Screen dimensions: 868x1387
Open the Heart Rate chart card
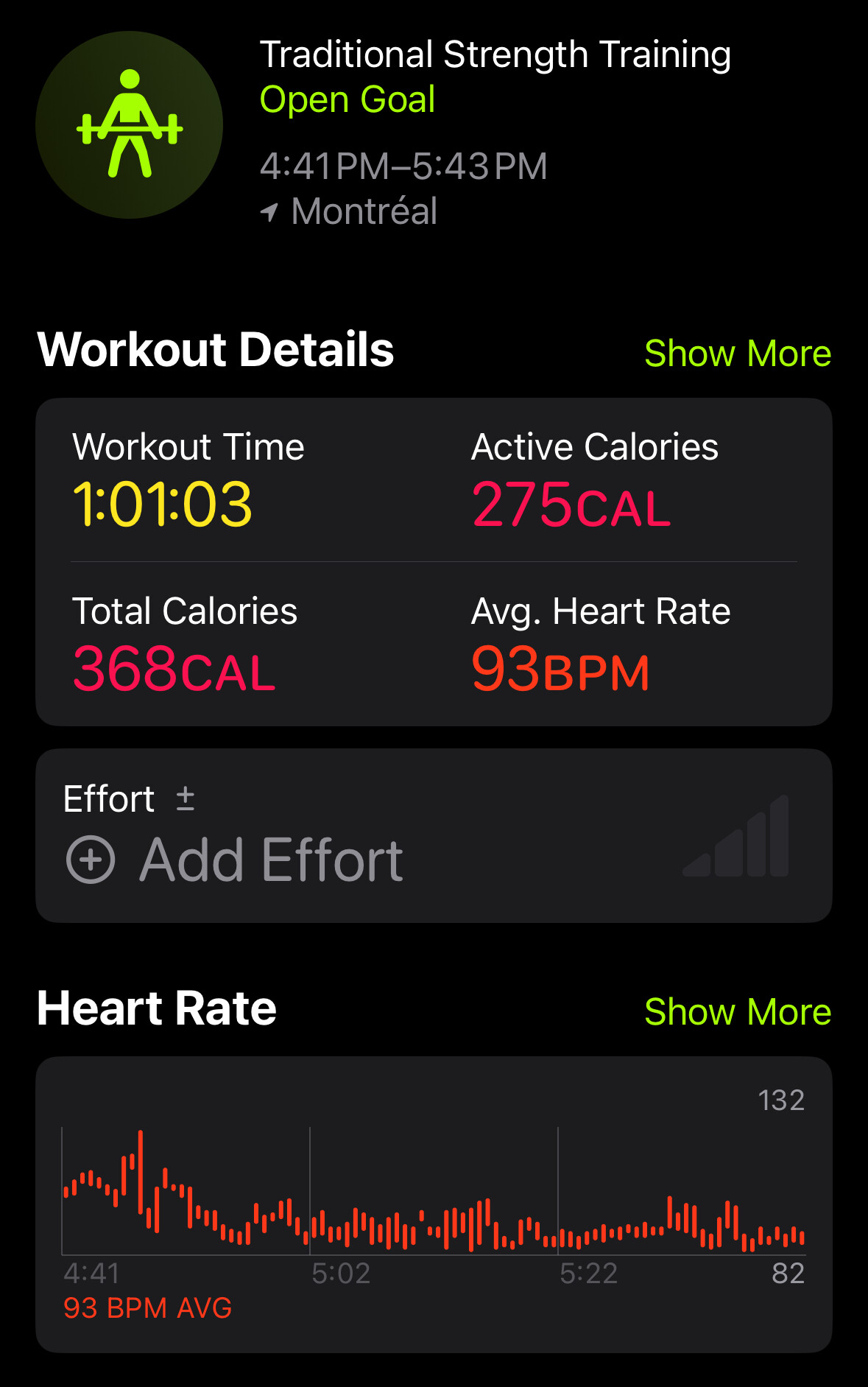pyautogui.click(x=434, y=1204)
